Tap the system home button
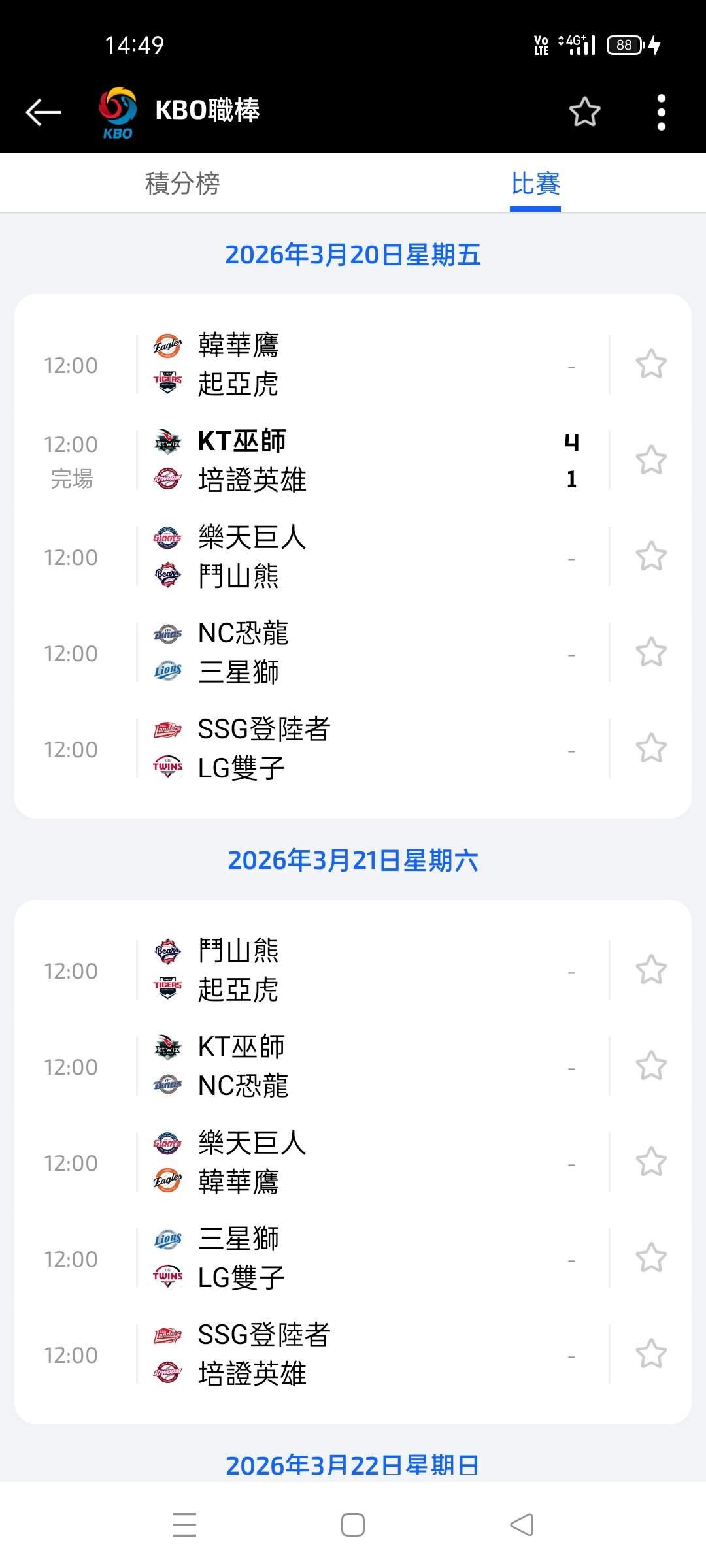The width and height of the screenshot is (706, 1568). pos(353,1525)
